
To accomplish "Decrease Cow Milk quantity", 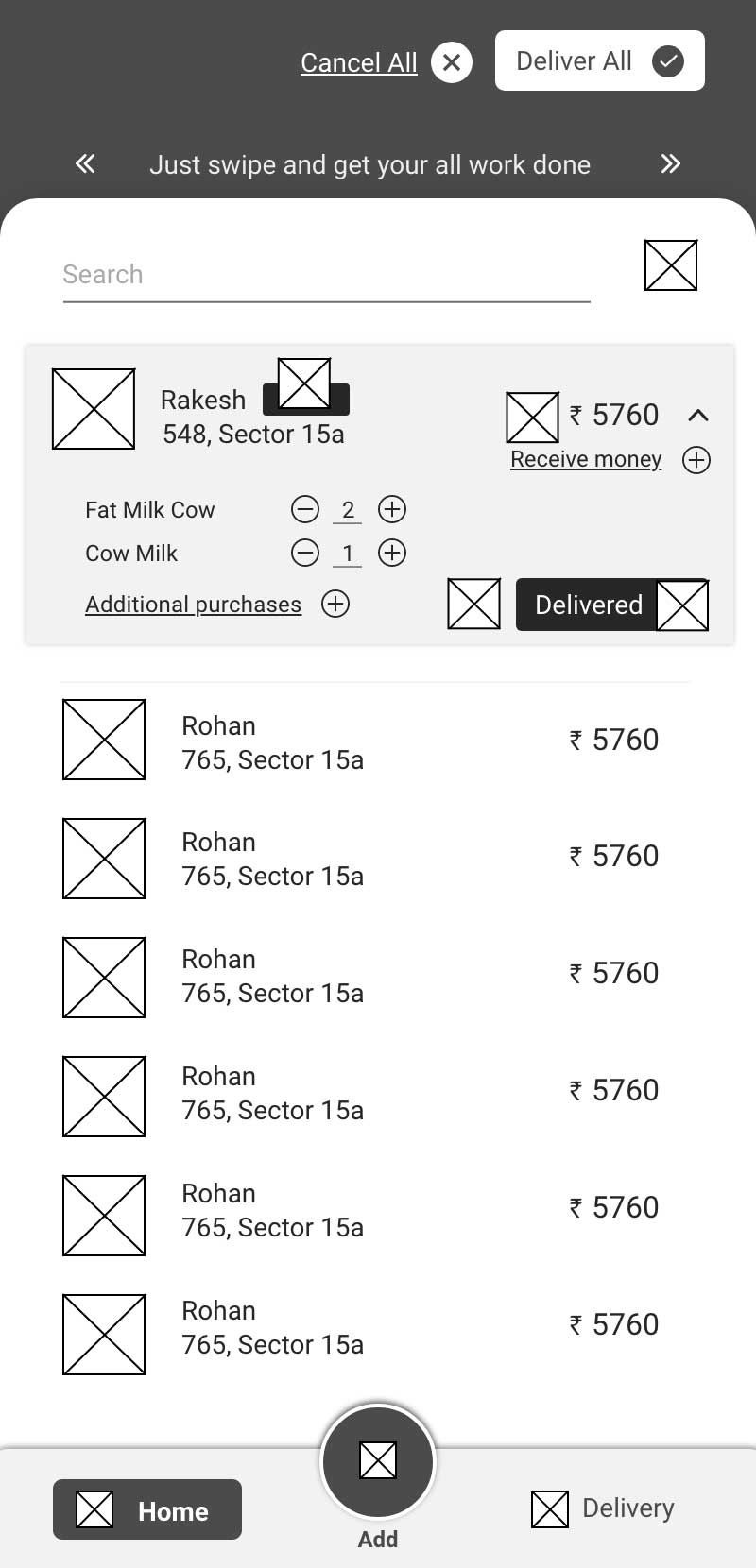I will (305, 553).
